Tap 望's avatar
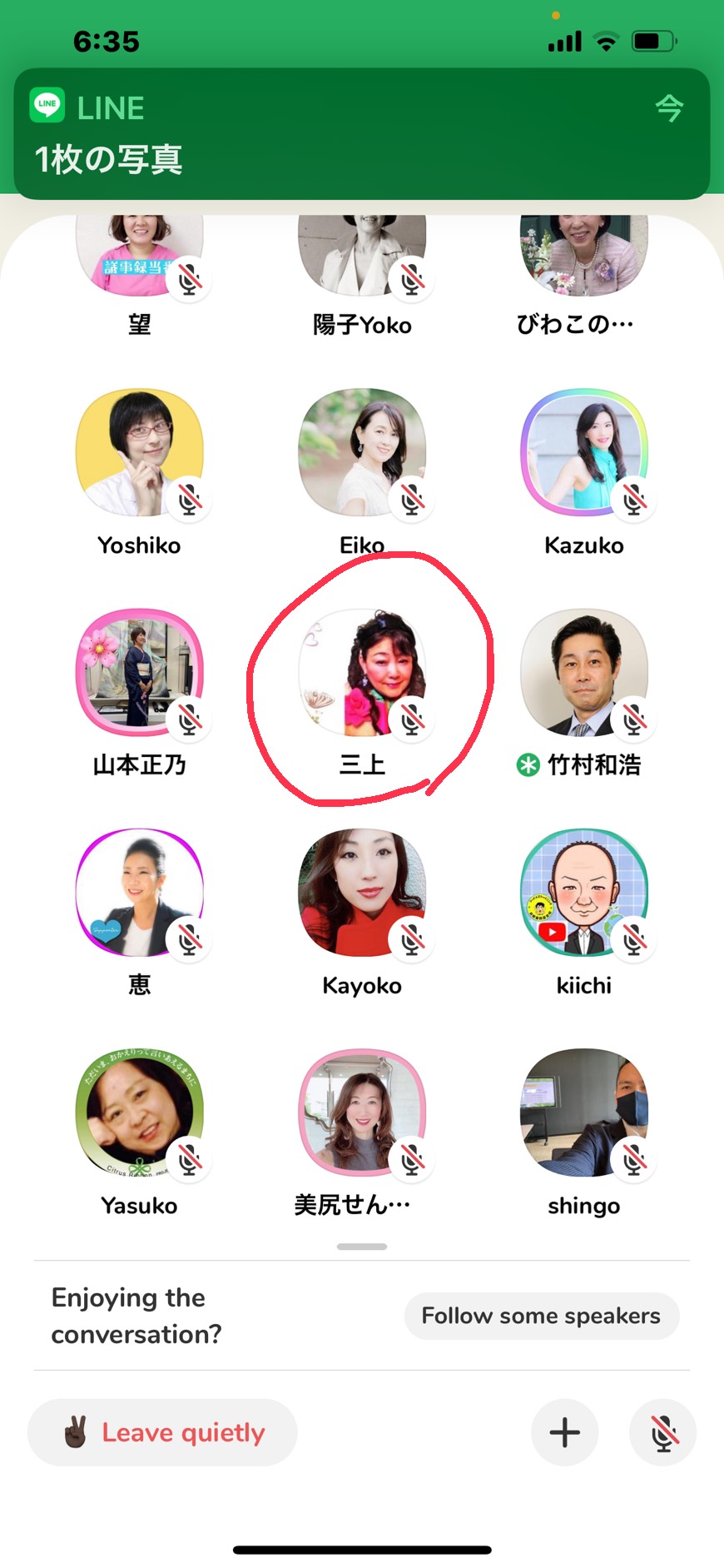 (x=140, y=256)
